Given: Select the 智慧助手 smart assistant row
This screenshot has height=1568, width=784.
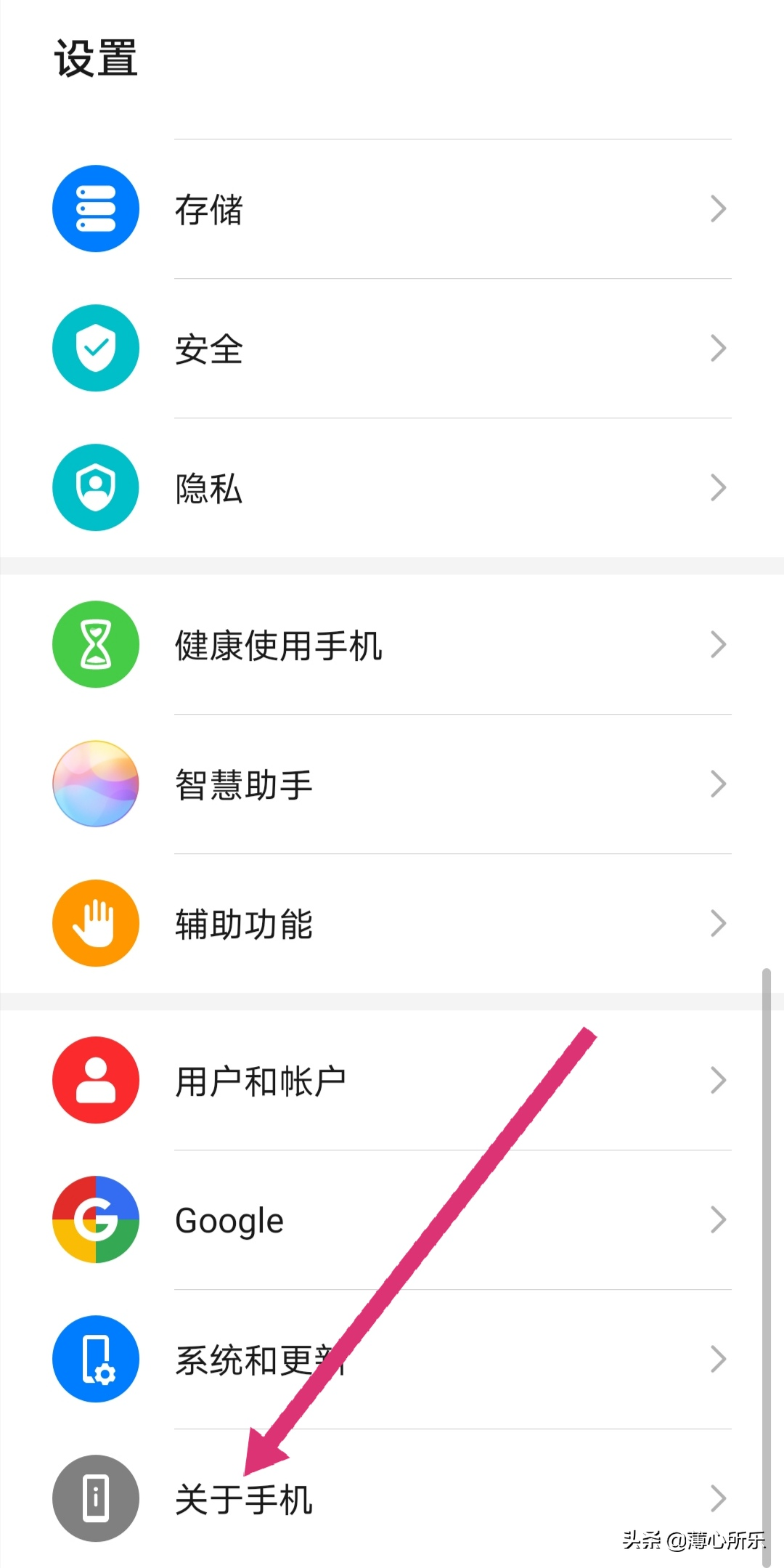Looking at the screenshot, I should [392, 784].
